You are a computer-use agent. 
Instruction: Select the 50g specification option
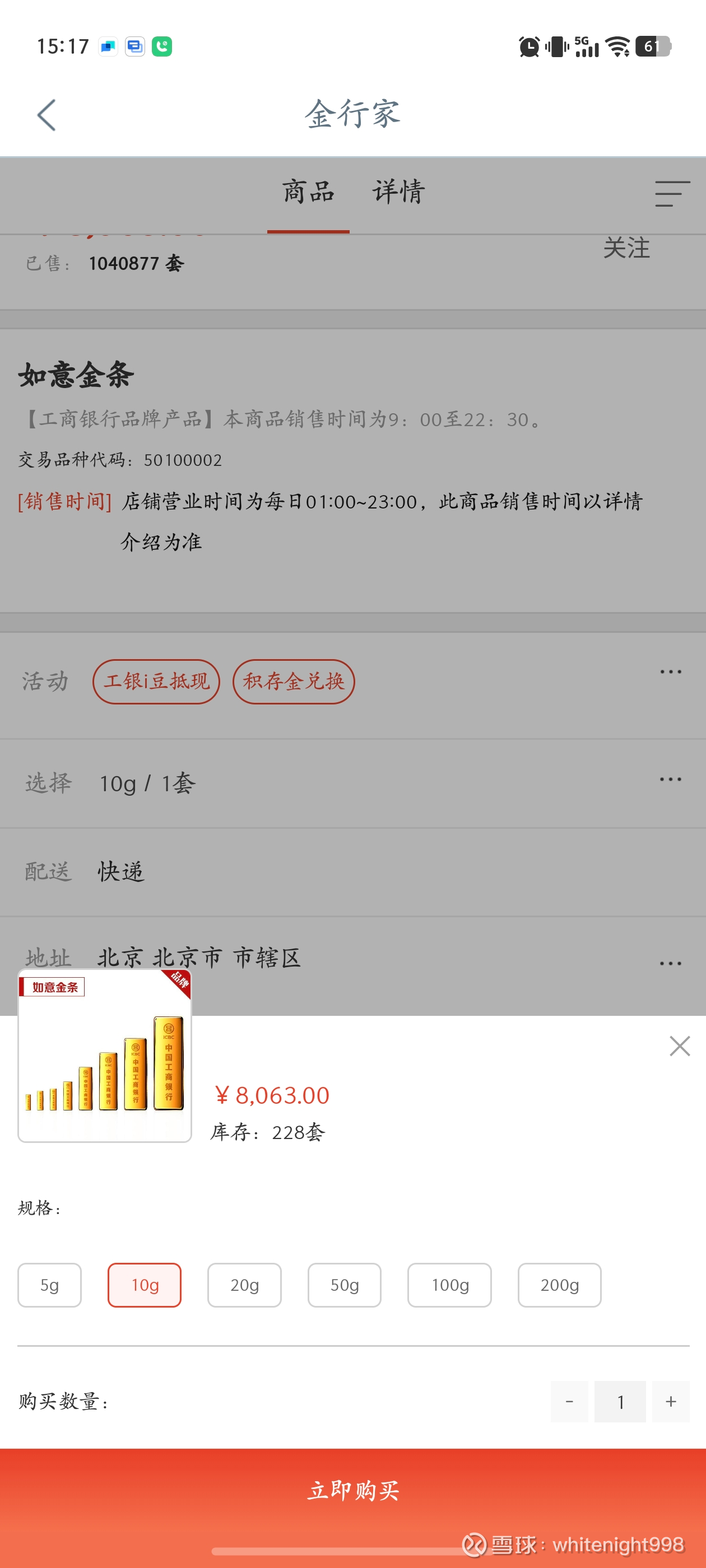344,1285
